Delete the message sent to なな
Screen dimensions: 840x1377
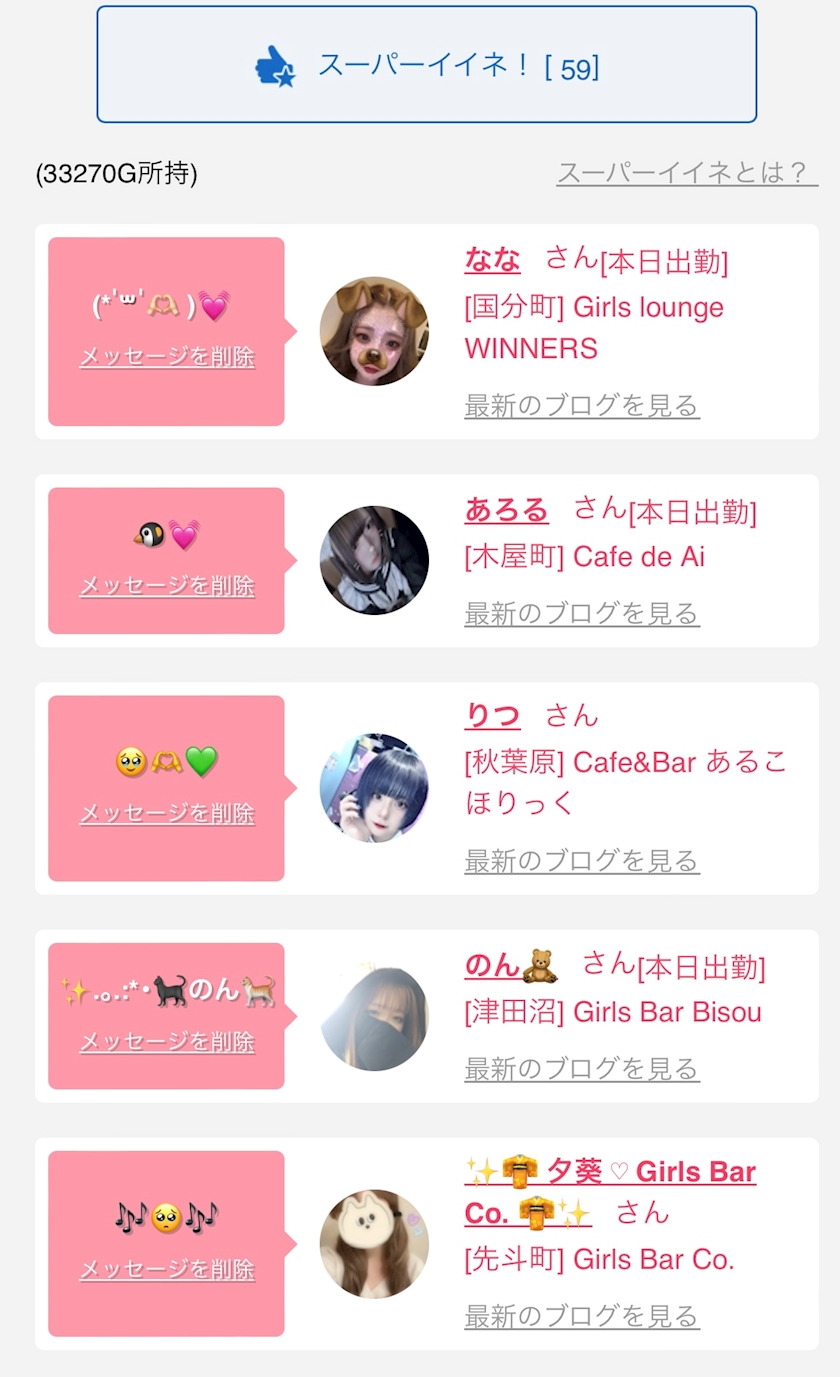[x=167, y=357]
